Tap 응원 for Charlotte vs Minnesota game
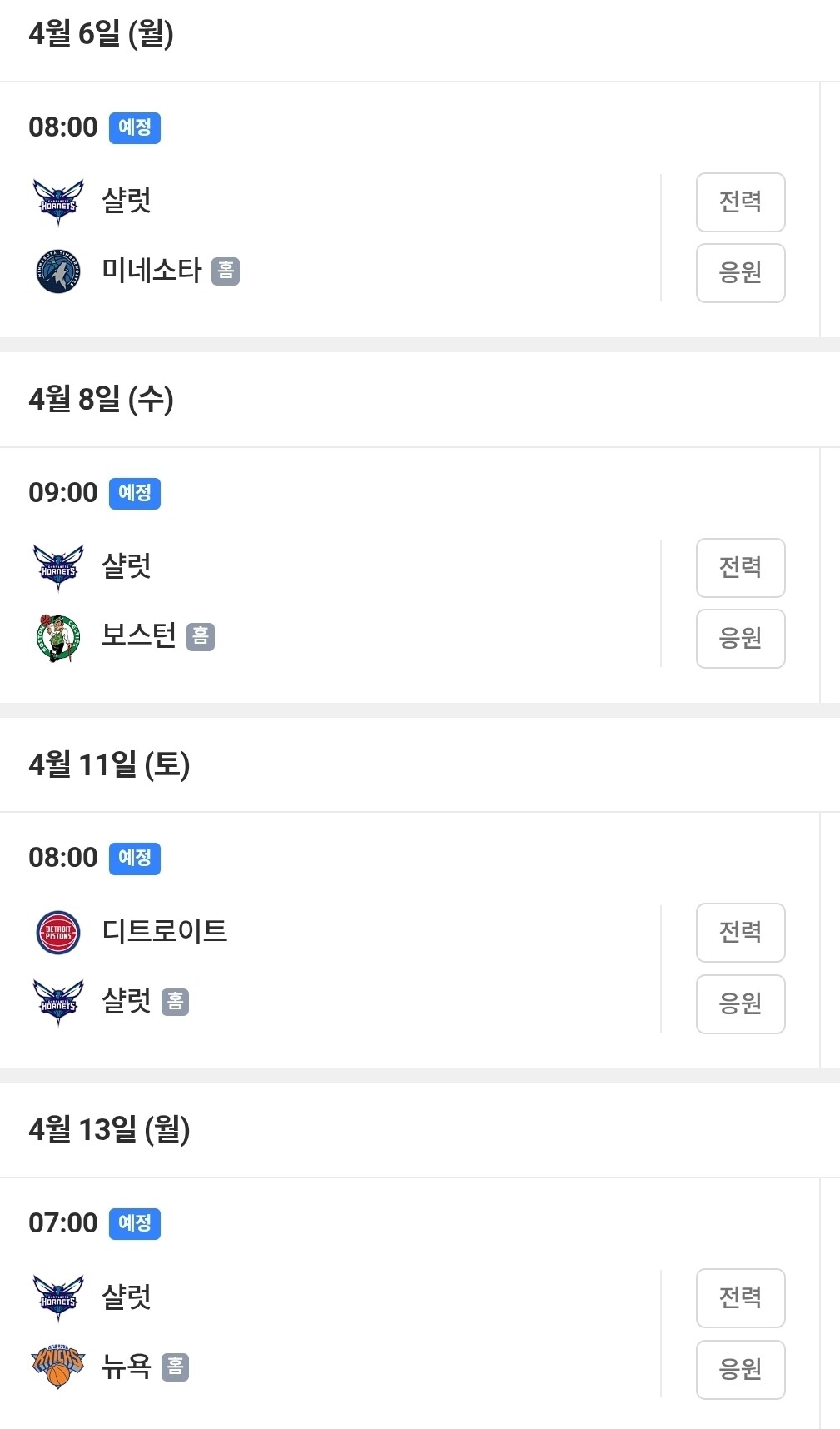Image resolution: width=840 pixels, height=1429 pixels. coord(740,273)
